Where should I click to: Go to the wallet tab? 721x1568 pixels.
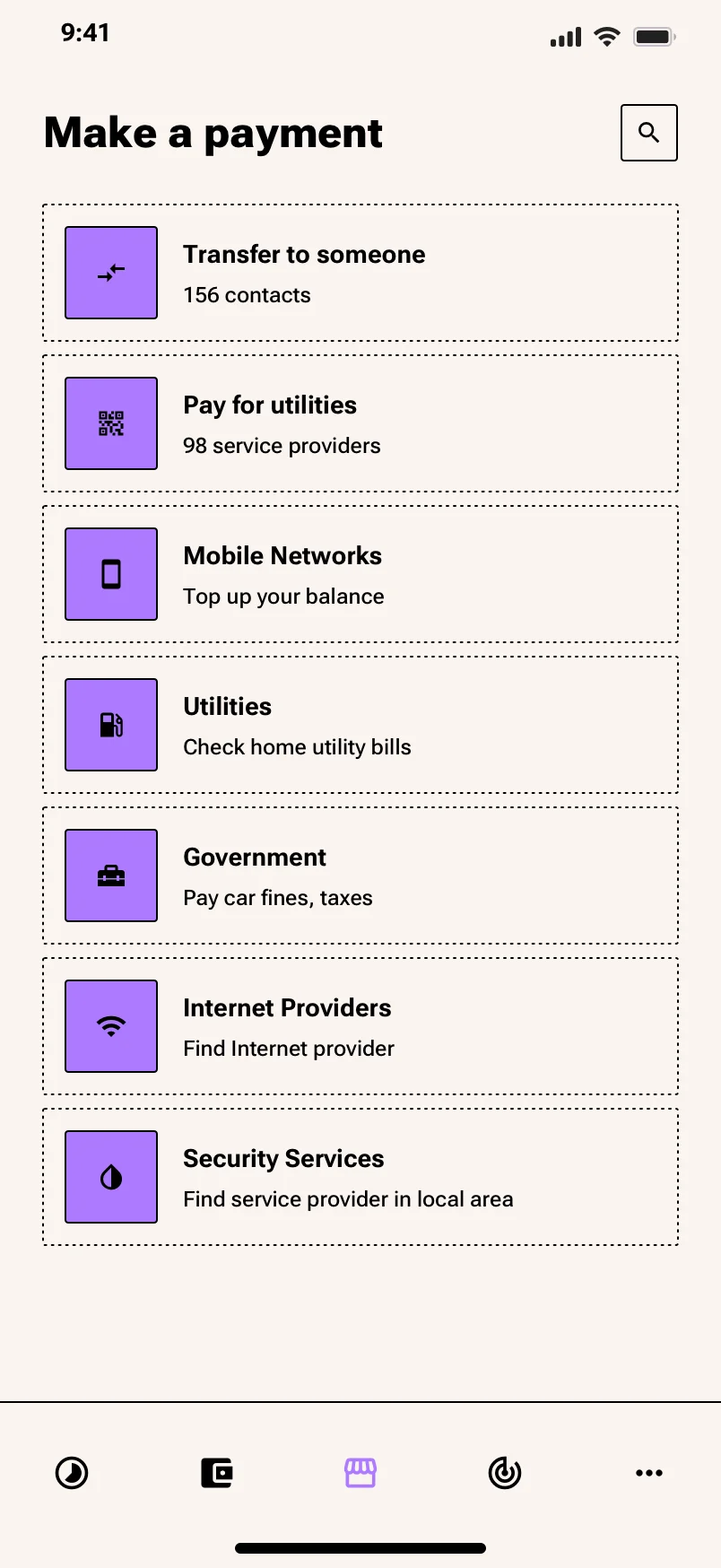coord(216,1473)
